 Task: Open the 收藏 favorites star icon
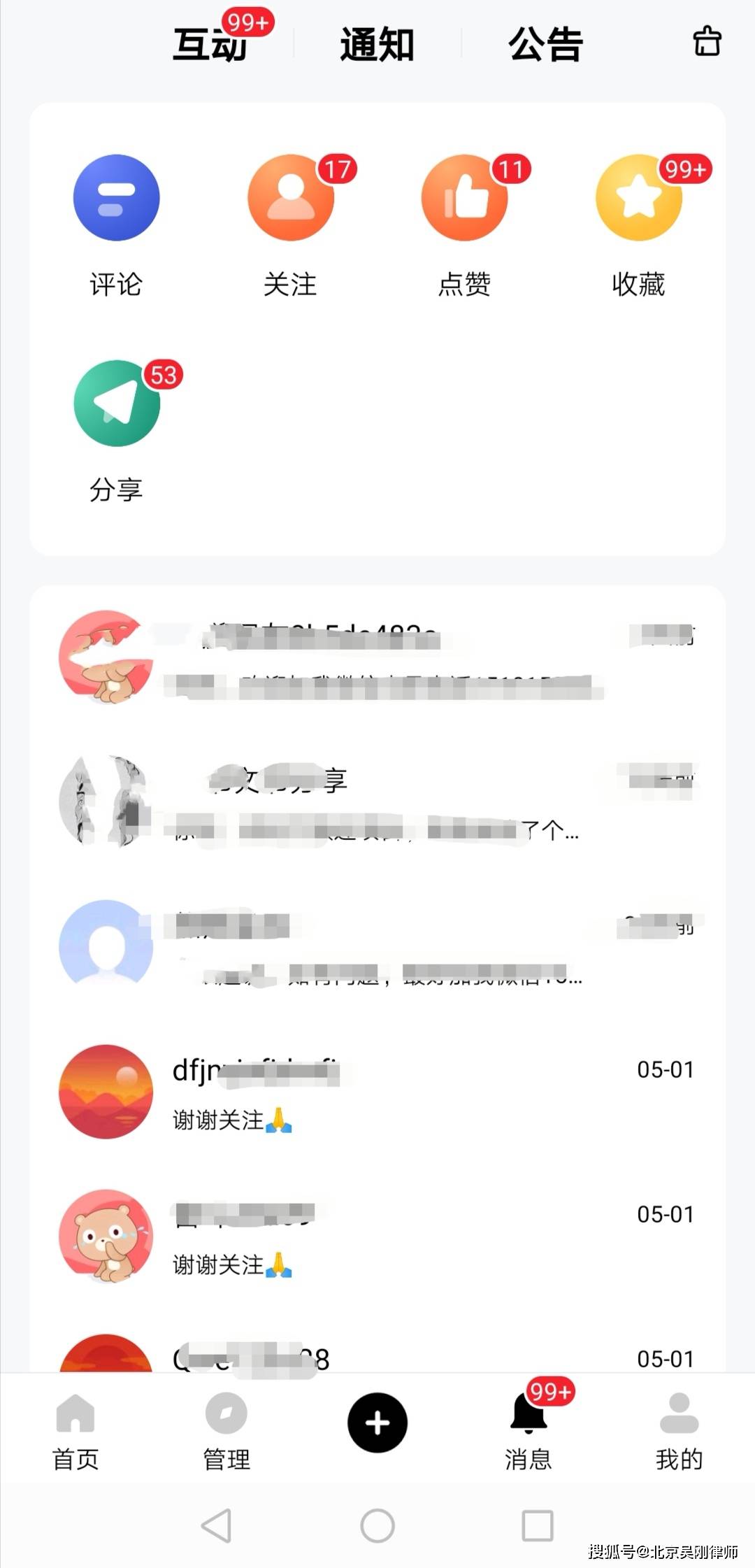tap(638, 198)
